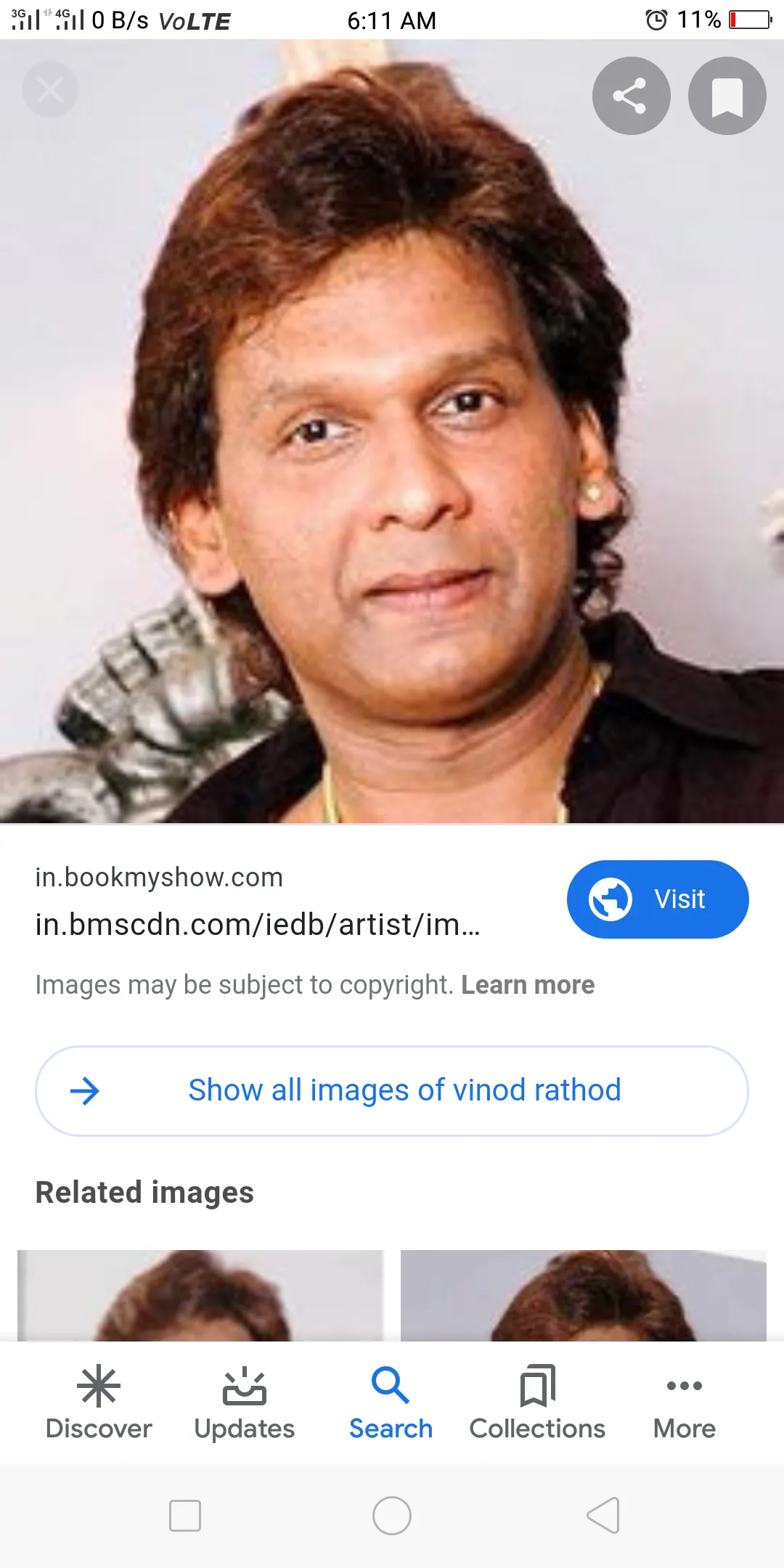Screen dimensions: 784x1568
Task: Save image to collections with bookmark icon
Action: pyautogui.click(x=727, y=96)
